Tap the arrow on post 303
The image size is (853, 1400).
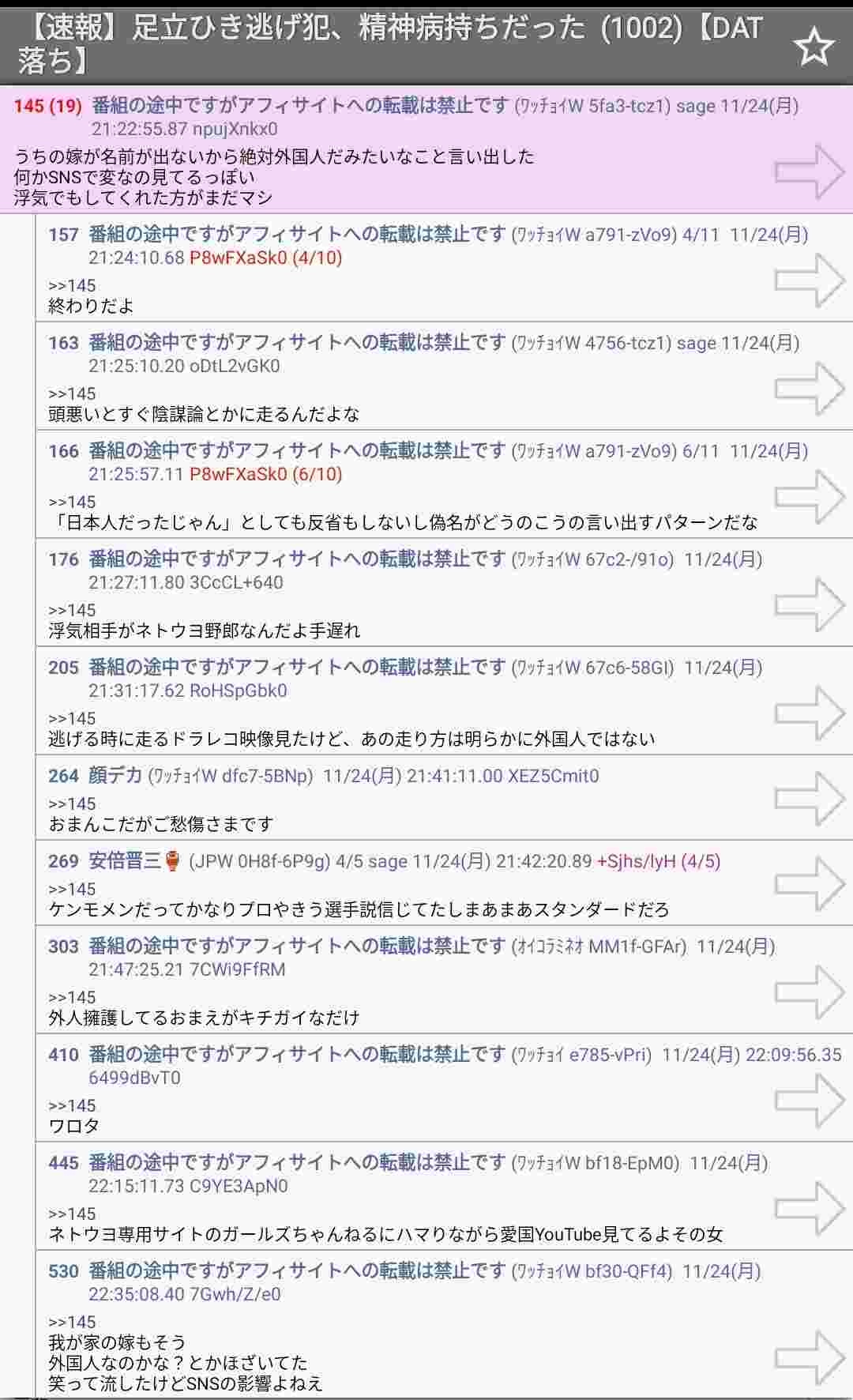810,992
